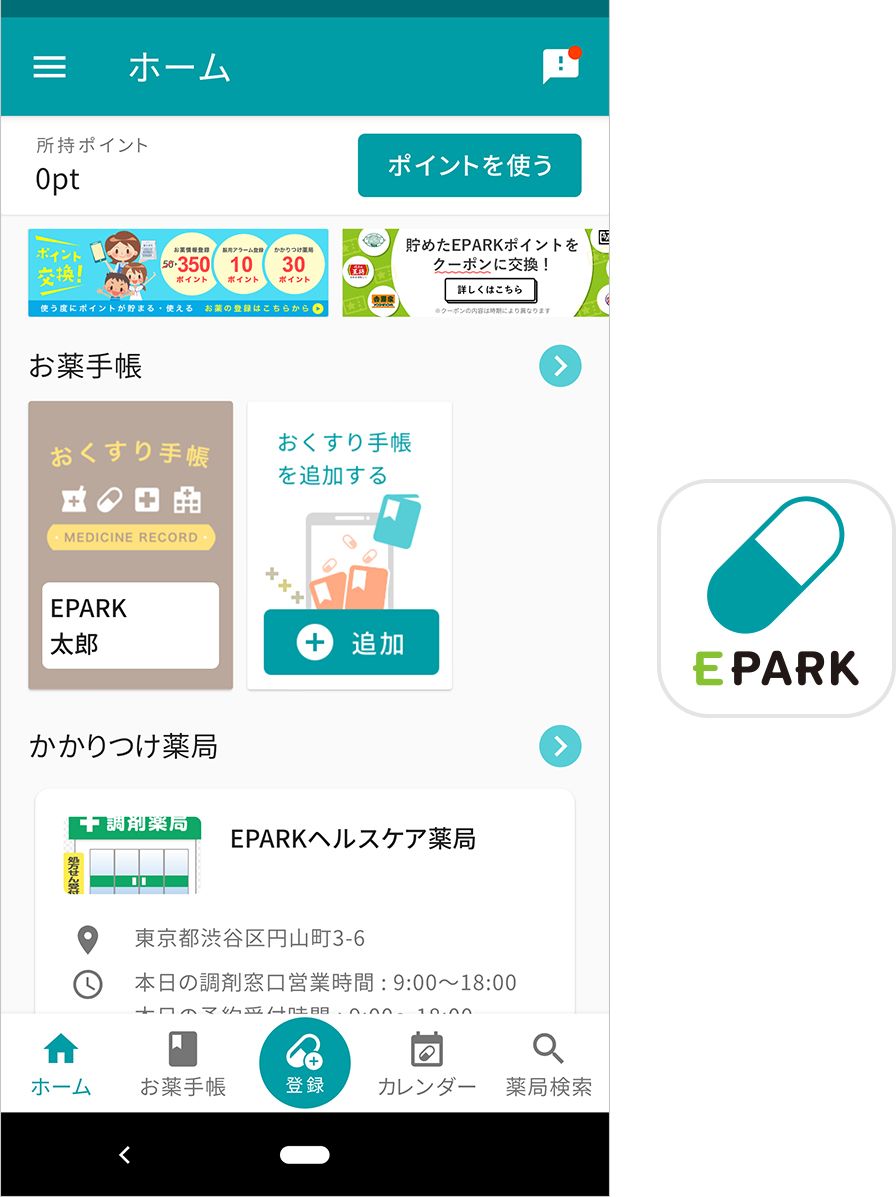Open the EPARKポイント coupon exchange banner
Viewport: 896px width, 1197px height.
click(x=475, y=273)
